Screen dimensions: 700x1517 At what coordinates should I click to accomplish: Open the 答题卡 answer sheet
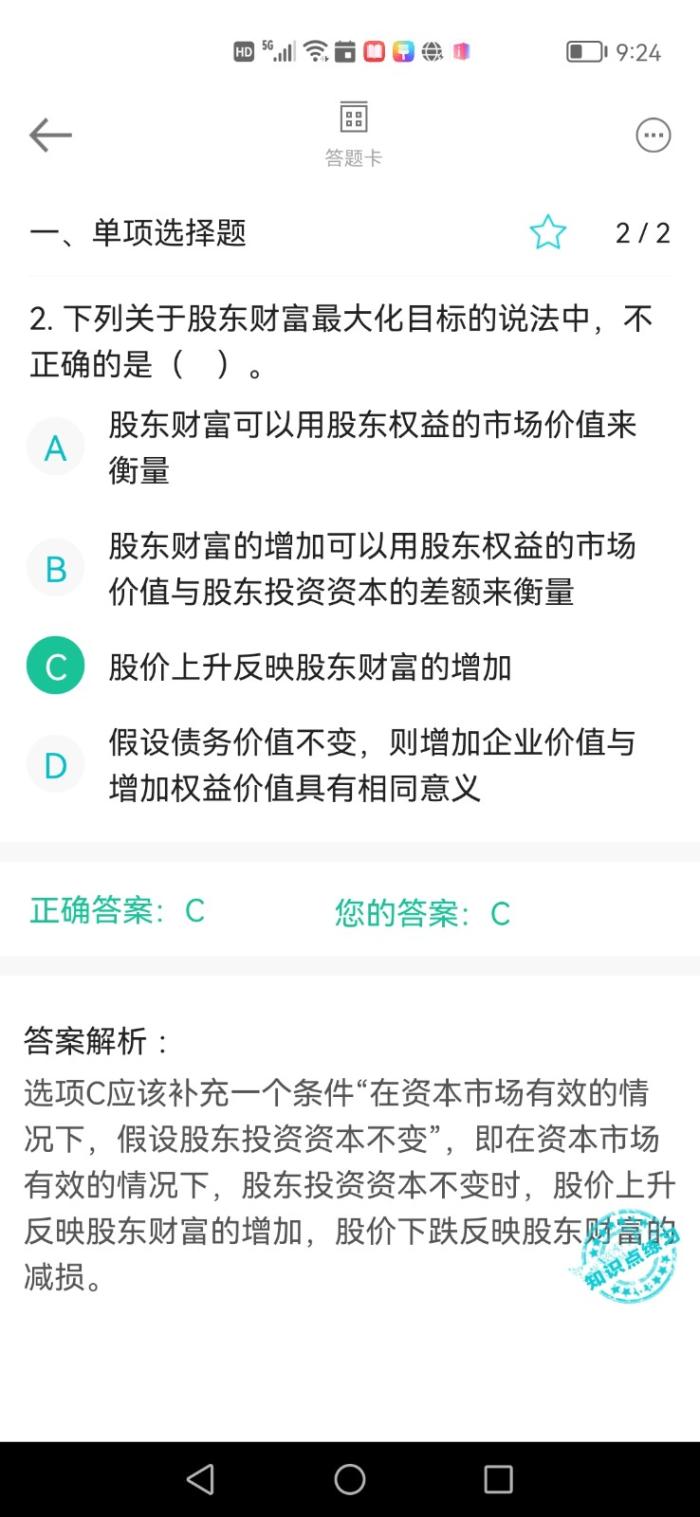click(x=353, y=133)
